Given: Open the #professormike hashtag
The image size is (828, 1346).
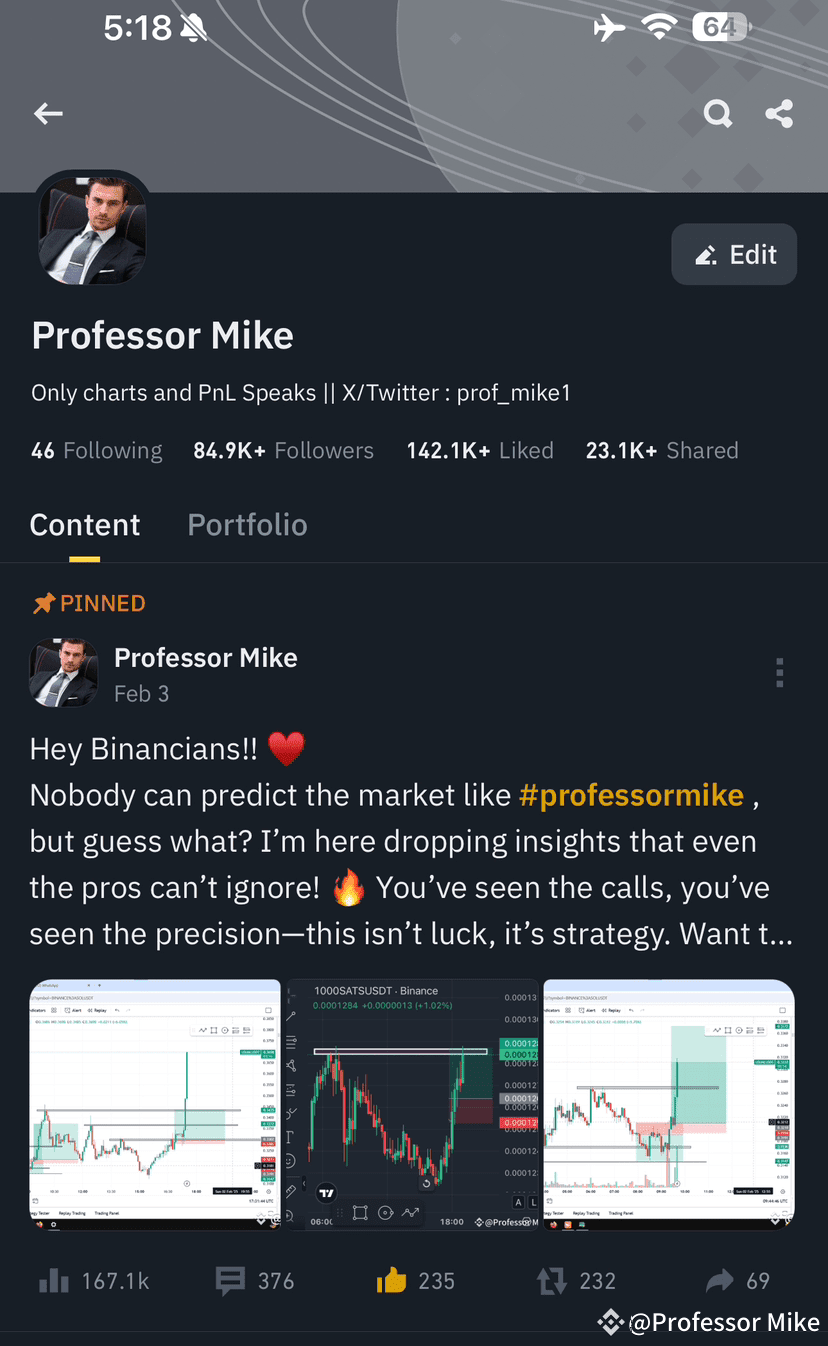Looking at the screenshot, I should 632,795.
